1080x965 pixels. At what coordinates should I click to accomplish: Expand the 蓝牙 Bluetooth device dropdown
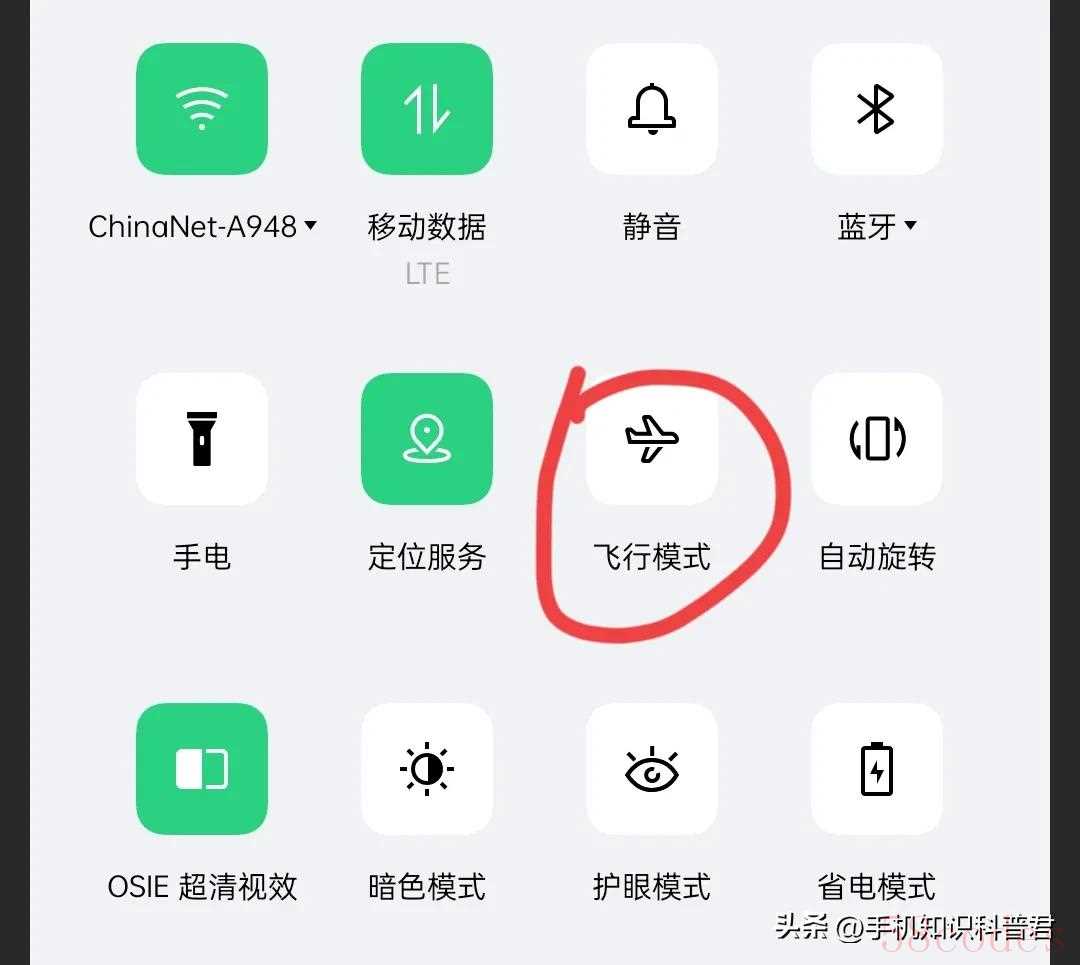point(910,226)
